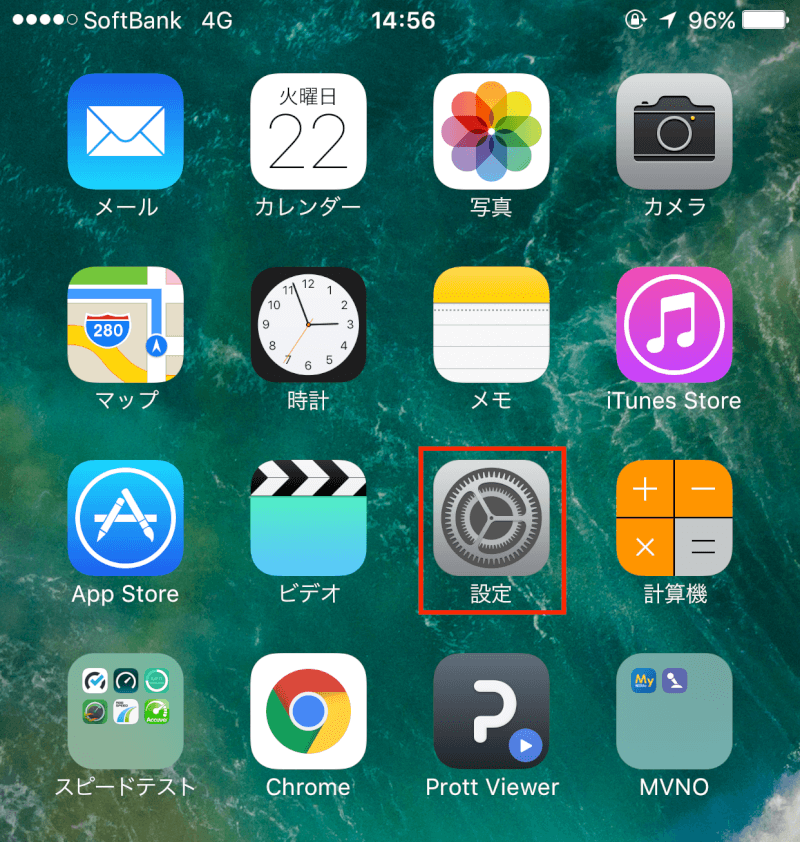
Task: Open the 写真 app
Action: click(491, 132)
